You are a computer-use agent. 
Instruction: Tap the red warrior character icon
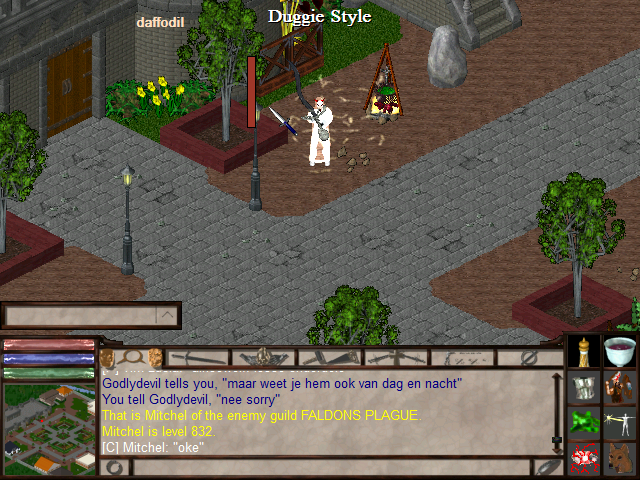(x=620, y=387)
